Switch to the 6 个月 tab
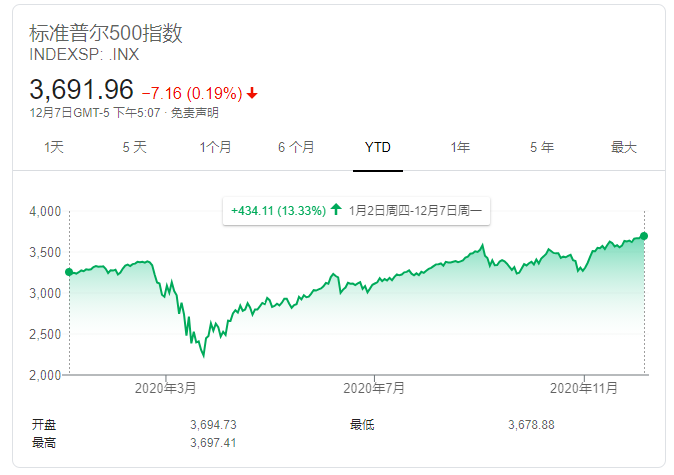 pos(296,147)
